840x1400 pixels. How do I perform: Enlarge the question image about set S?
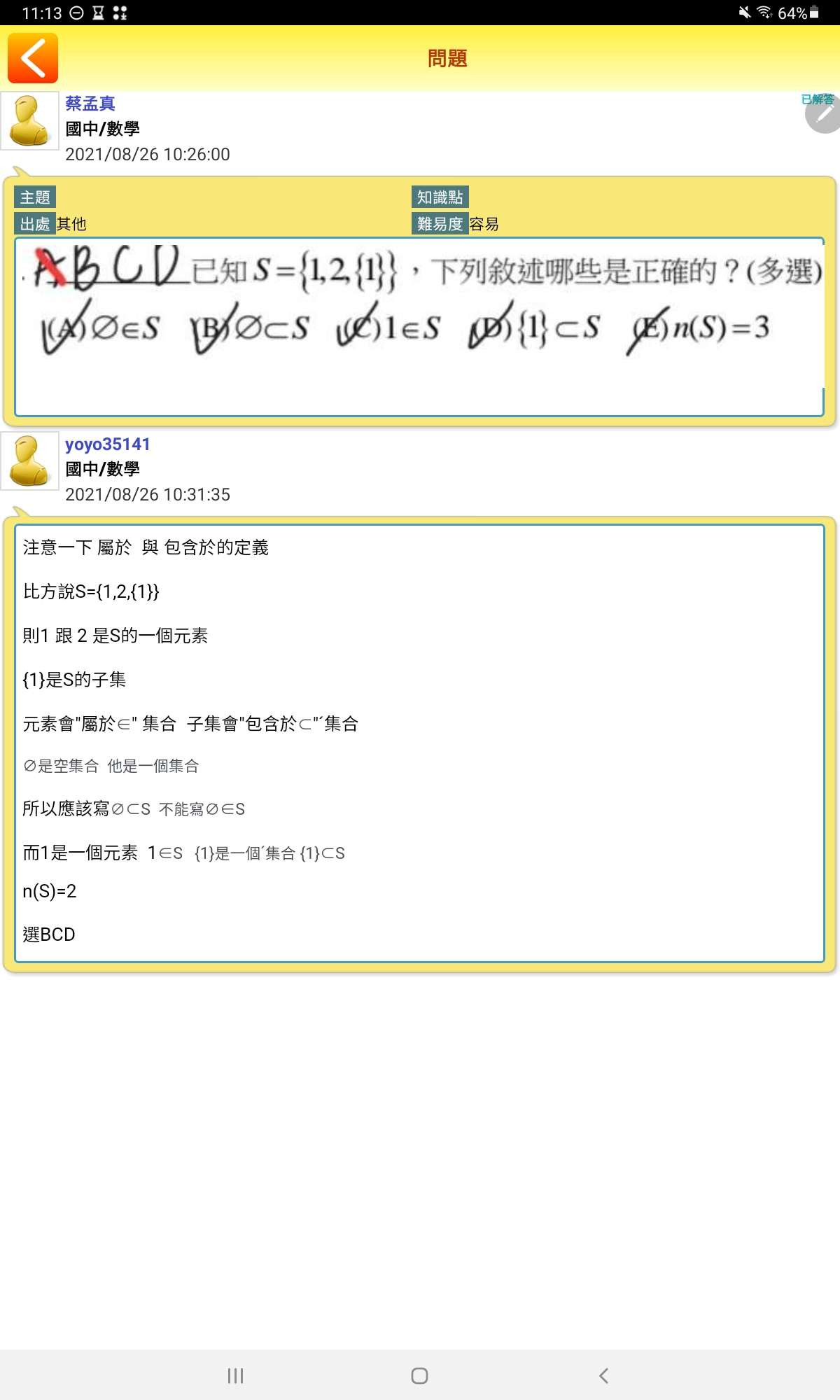420,308
